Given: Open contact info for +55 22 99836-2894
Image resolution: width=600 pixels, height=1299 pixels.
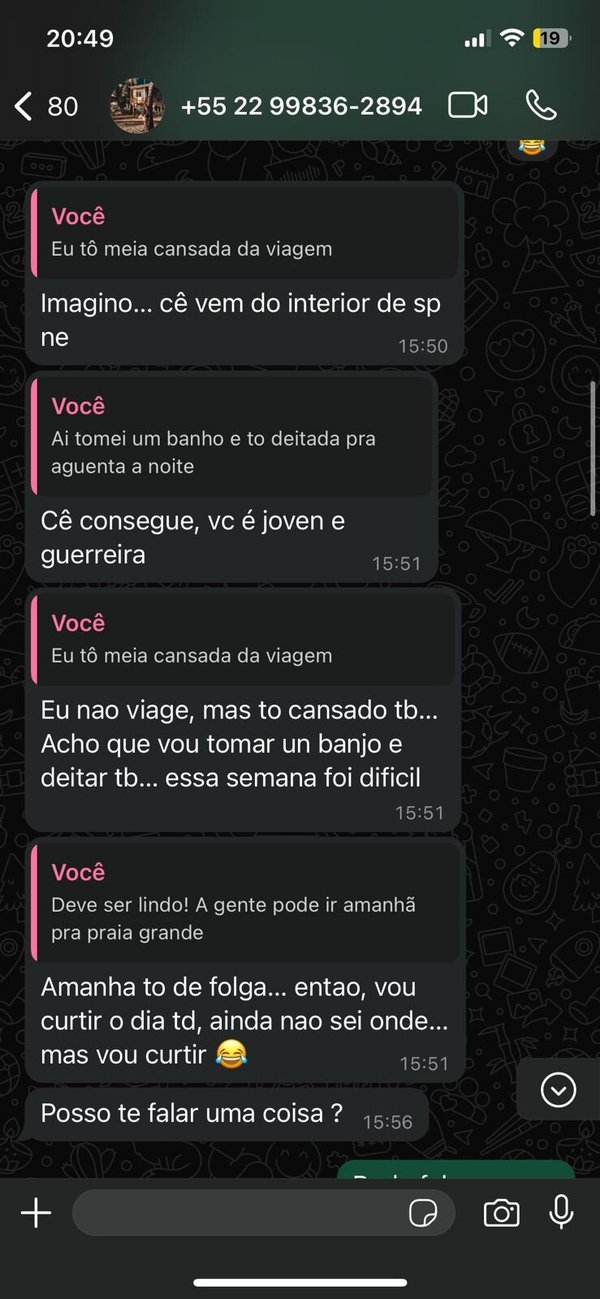Looking at the screenshot, I should (301, 106).
